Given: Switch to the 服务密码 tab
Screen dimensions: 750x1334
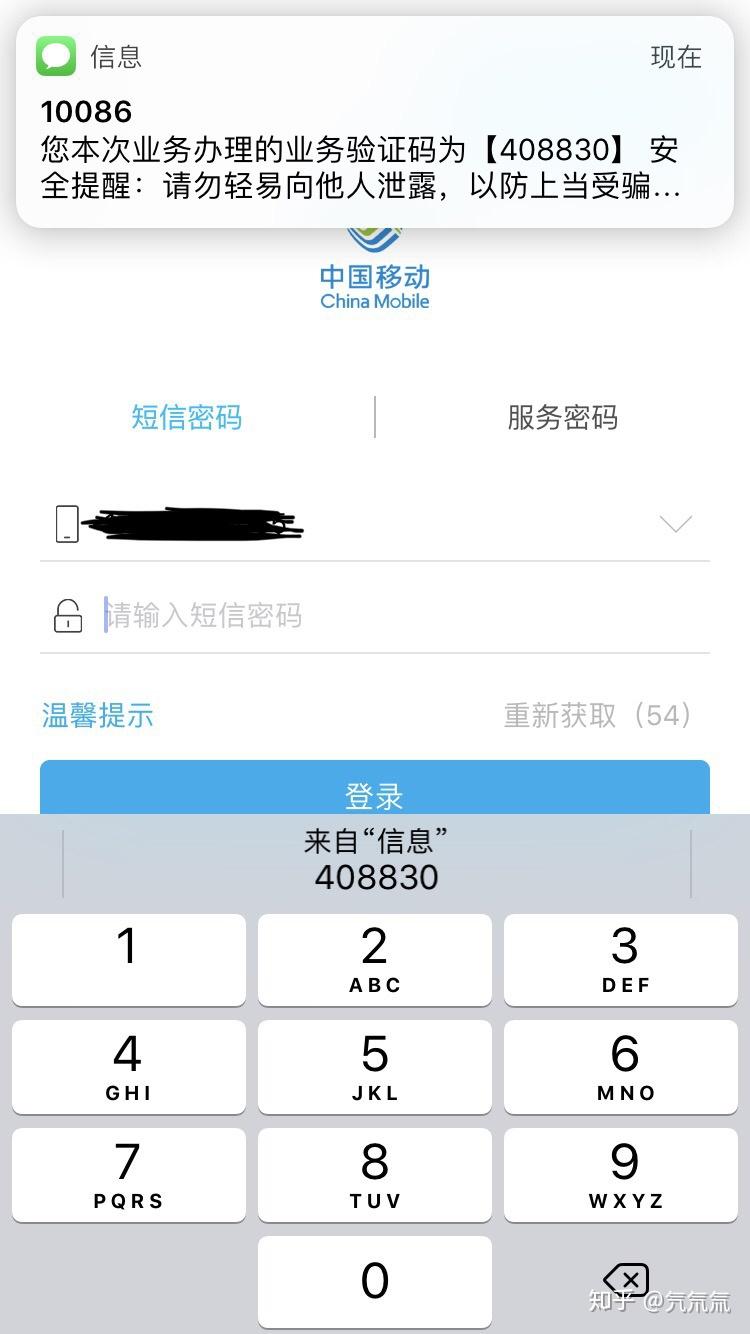Looking at the screenshot, I should [x=561, y=418].
